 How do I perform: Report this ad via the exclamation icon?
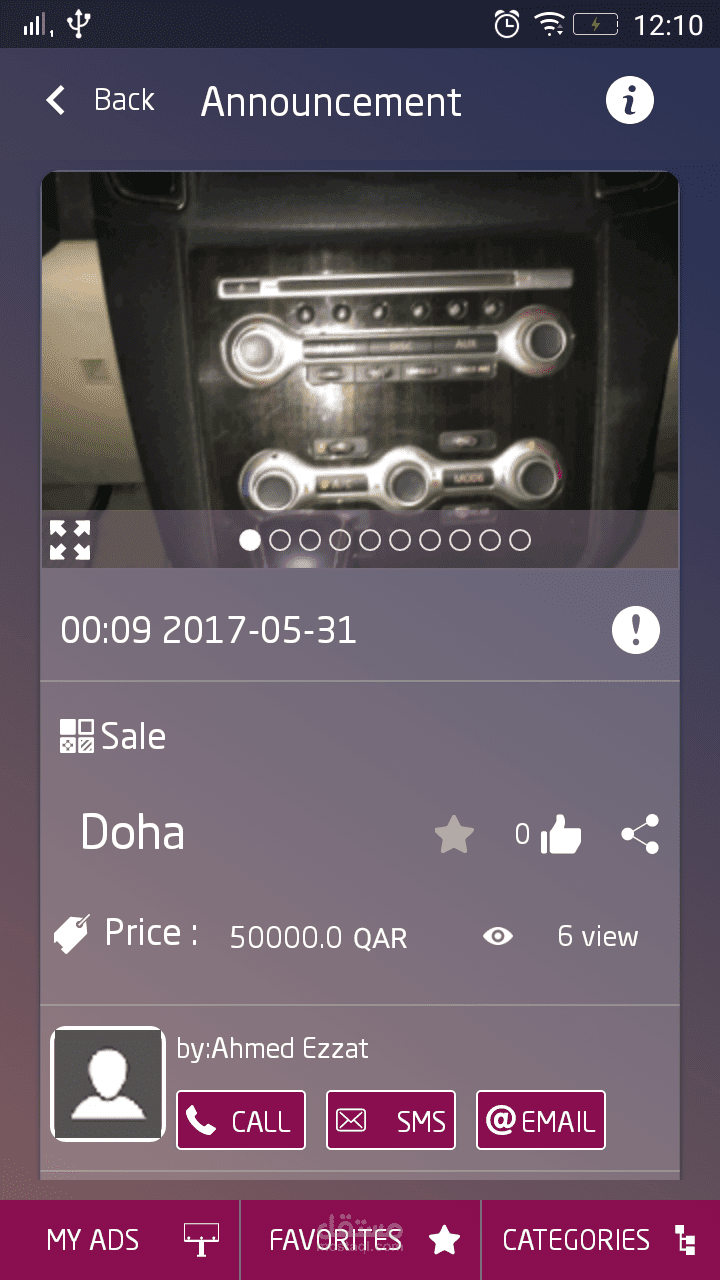pyautogui.click(x=635, y=630)
